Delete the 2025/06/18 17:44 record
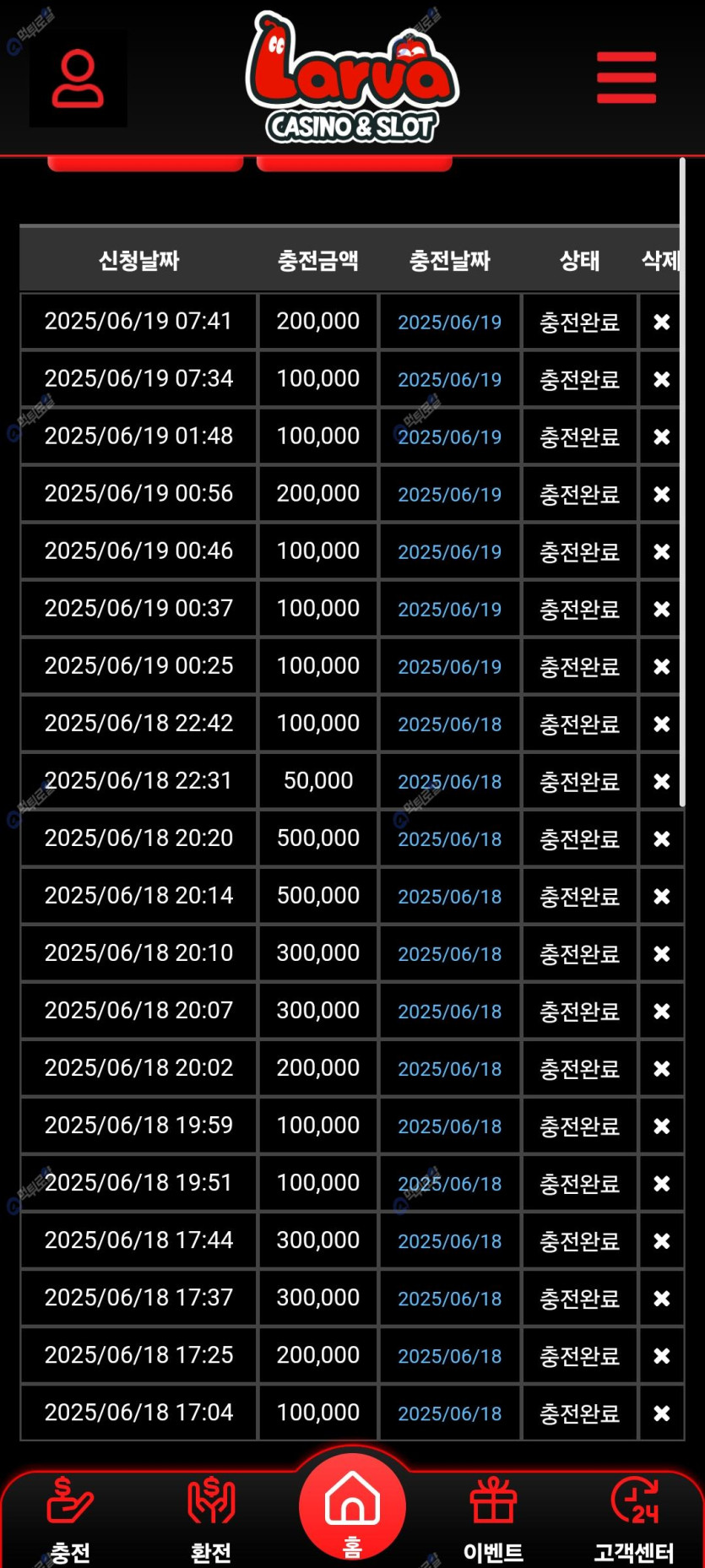 tap(662, 1240)
